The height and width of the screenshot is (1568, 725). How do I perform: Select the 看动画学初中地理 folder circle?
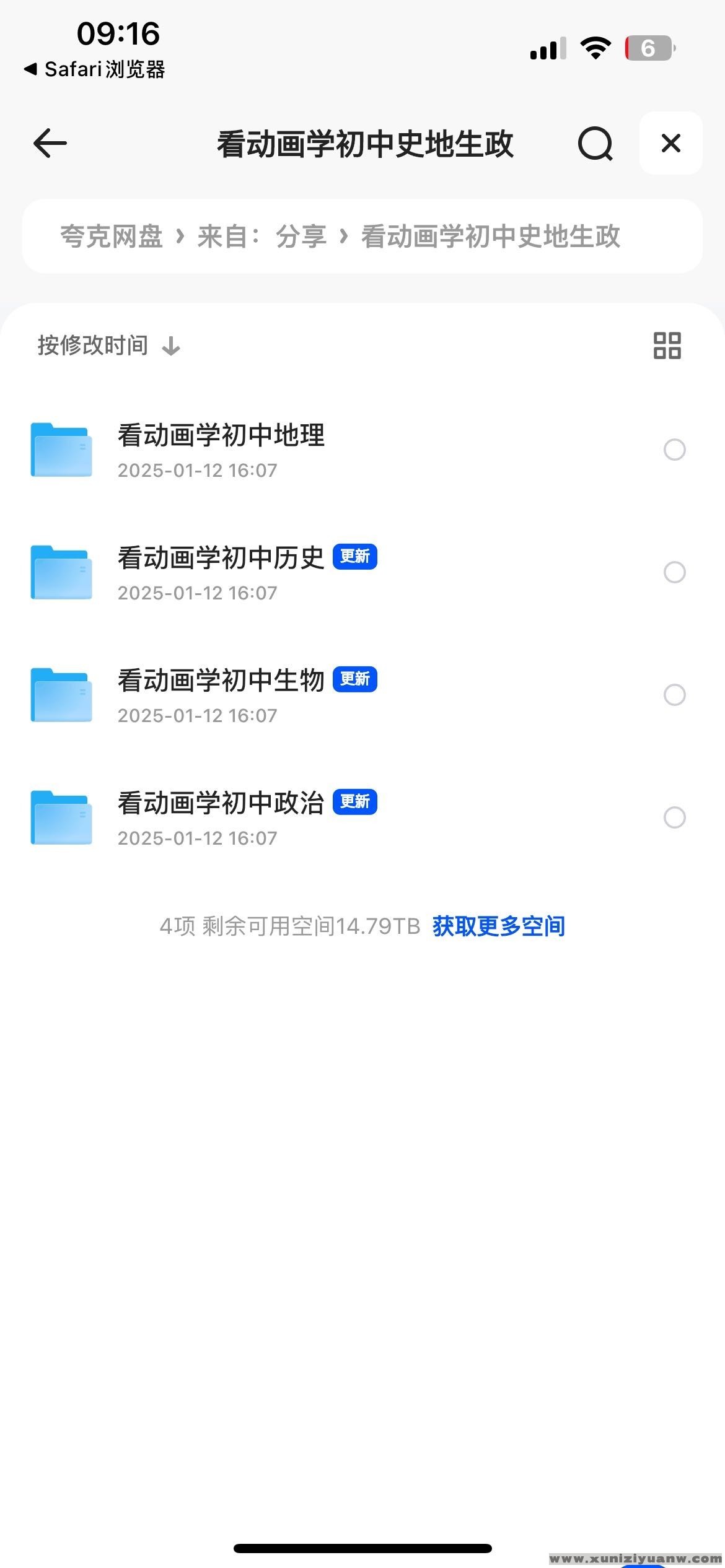coord(674,450)
